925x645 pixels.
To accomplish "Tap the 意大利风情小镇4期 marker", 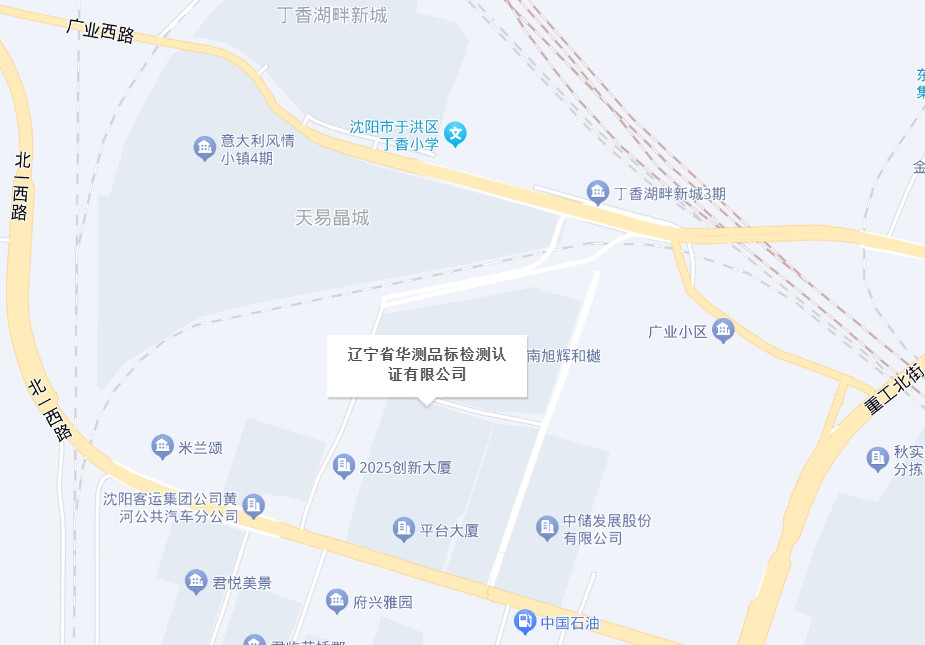I will pyautogui.click(x=205, y=148).
